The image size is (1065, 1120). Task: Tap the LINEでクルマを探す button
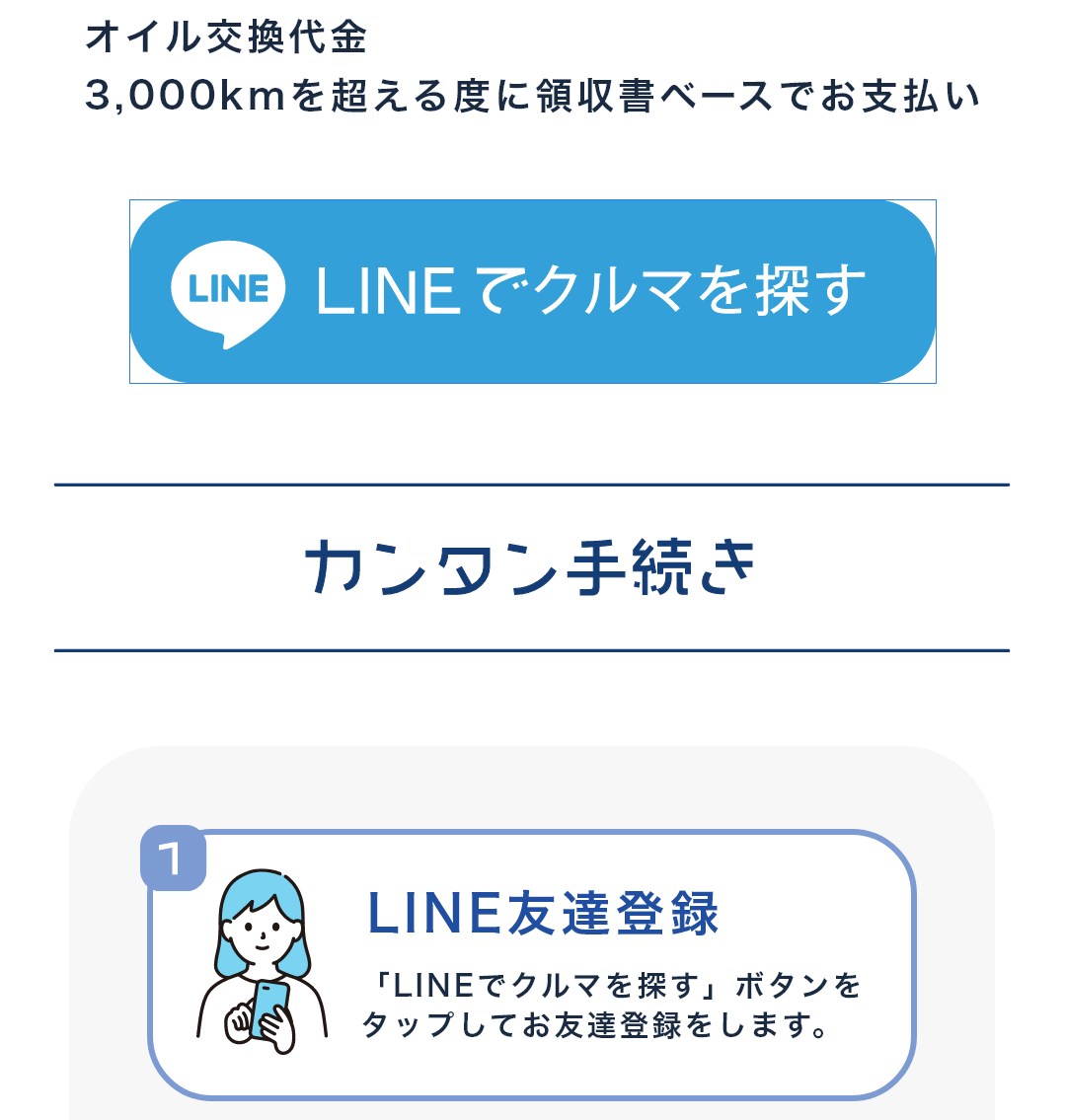[532, 291]
